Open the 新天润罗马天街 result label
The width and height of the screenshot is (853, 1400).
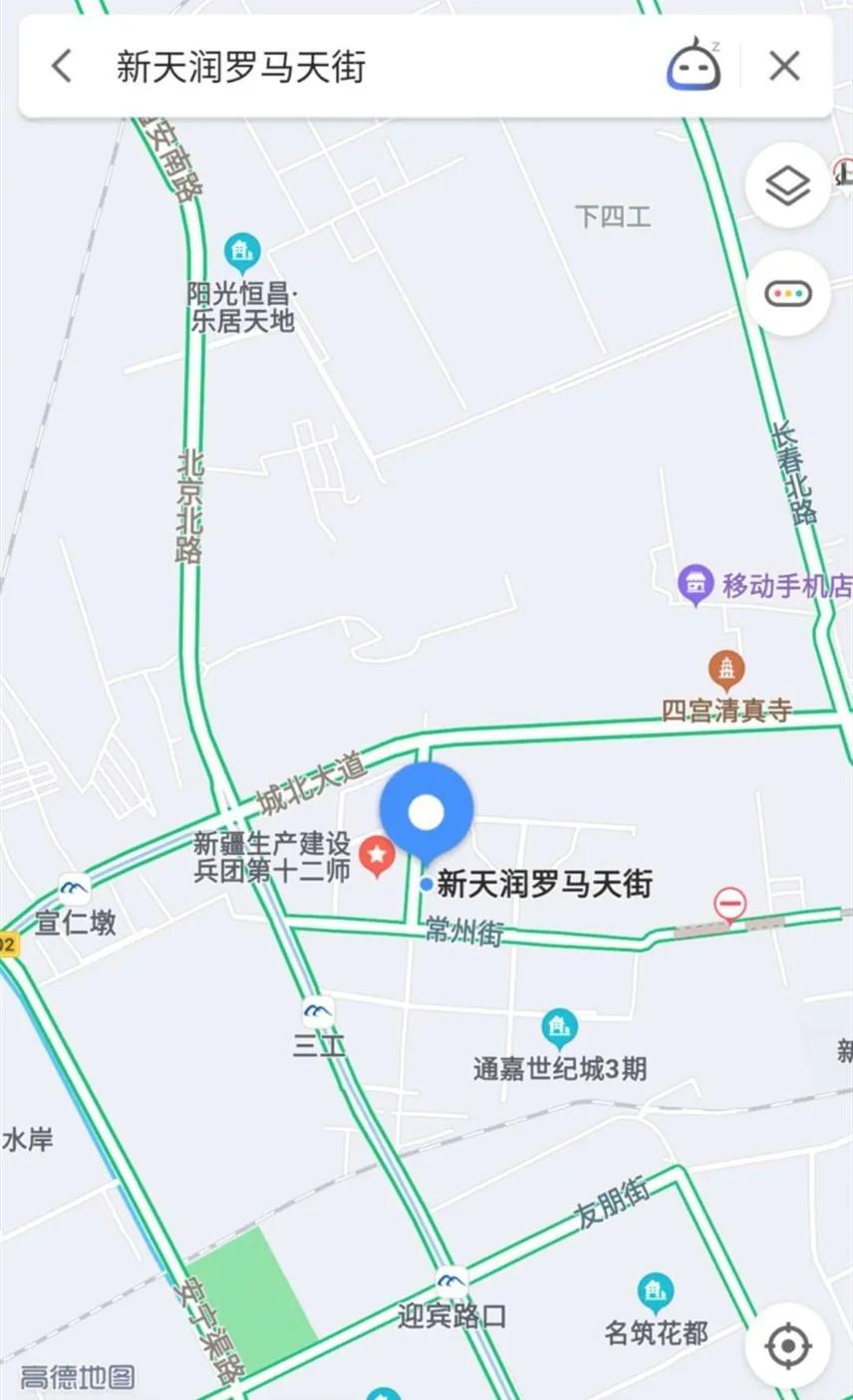[544, 884]
